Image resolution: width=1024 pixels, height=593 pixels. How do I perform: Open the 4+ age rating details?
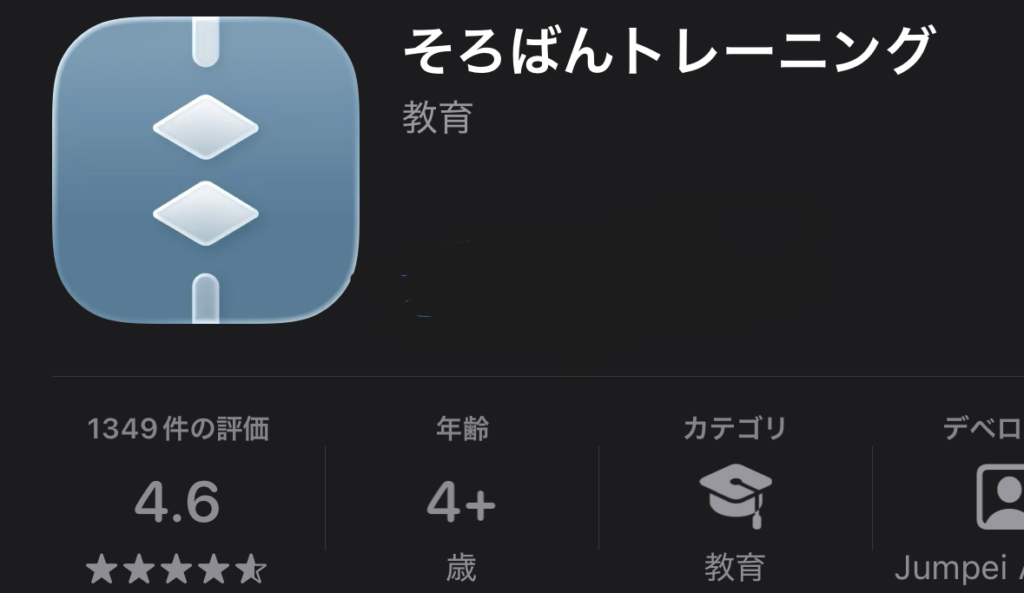point(461,501)
